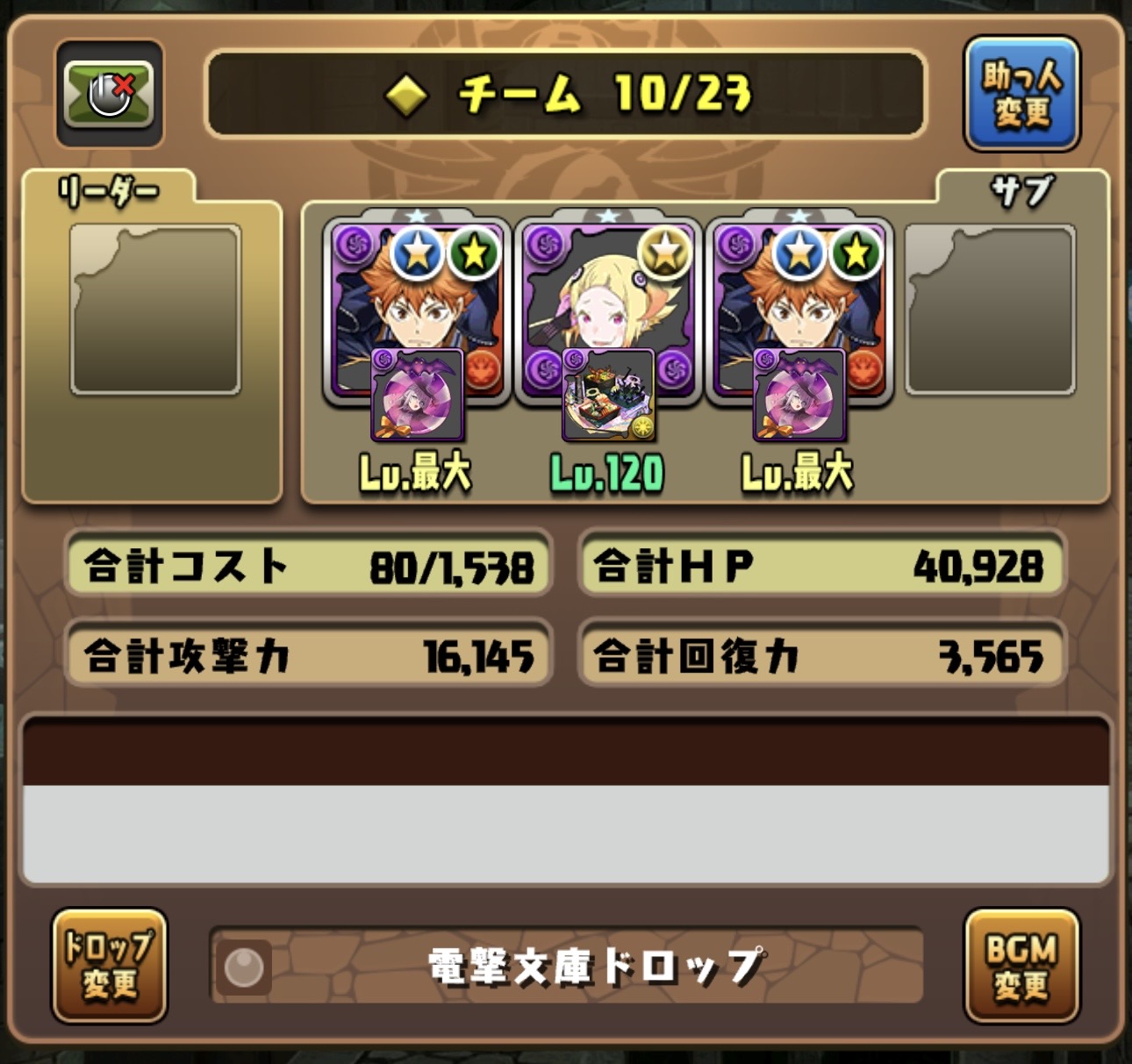Tap the green icon button beside the team title
Screen dimensions: 1132x1064
pyautogui.click(x=109, y=93)
